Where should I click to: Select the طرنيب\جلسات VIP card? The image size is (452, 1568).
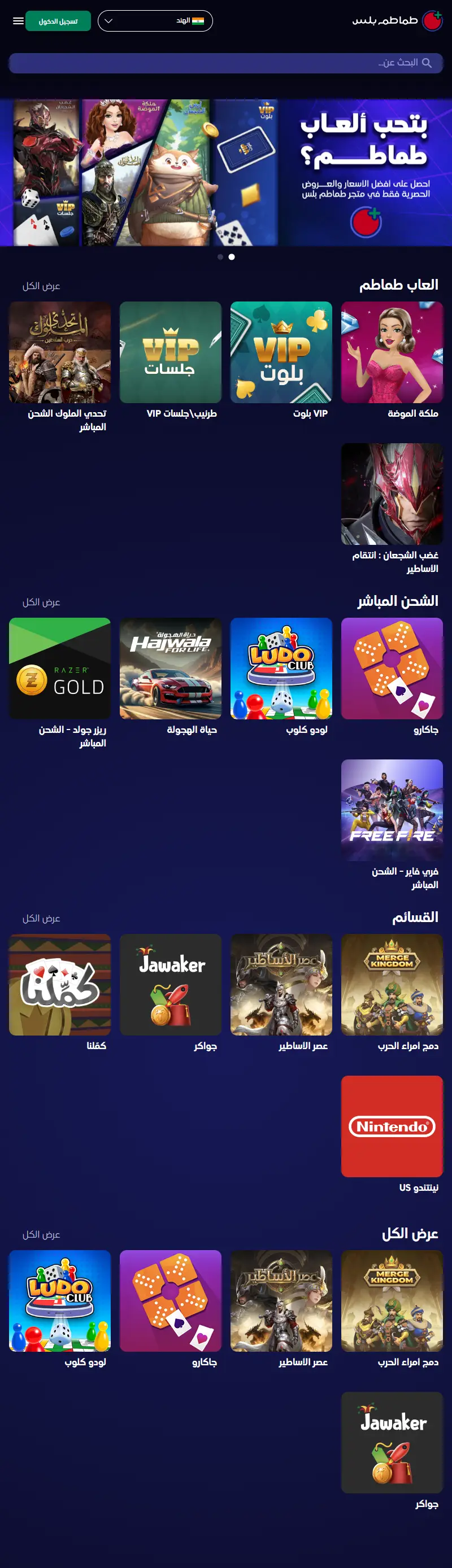[x=171, y=352]
